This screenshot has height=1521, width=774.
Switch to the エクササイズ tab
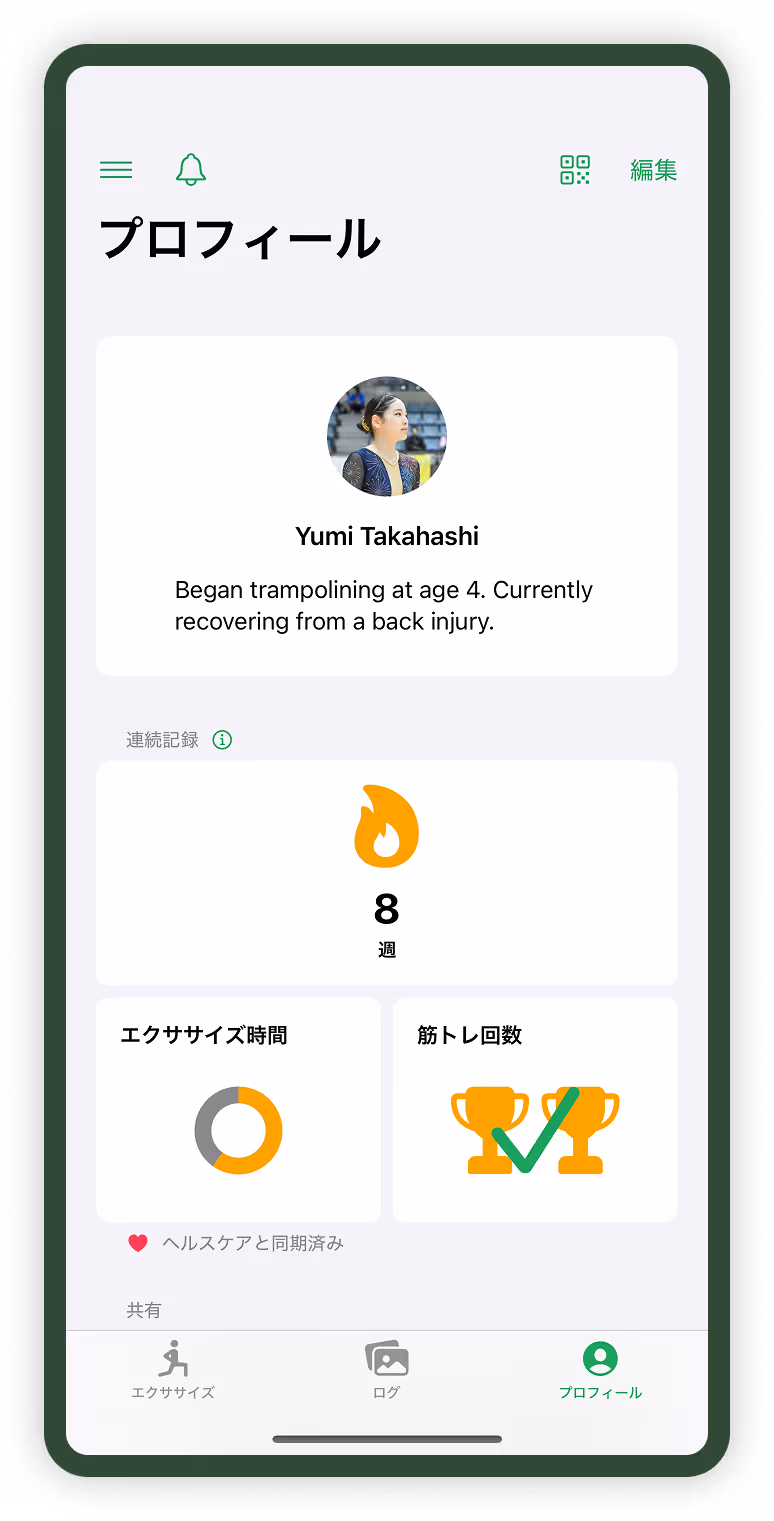[173, 1370]
